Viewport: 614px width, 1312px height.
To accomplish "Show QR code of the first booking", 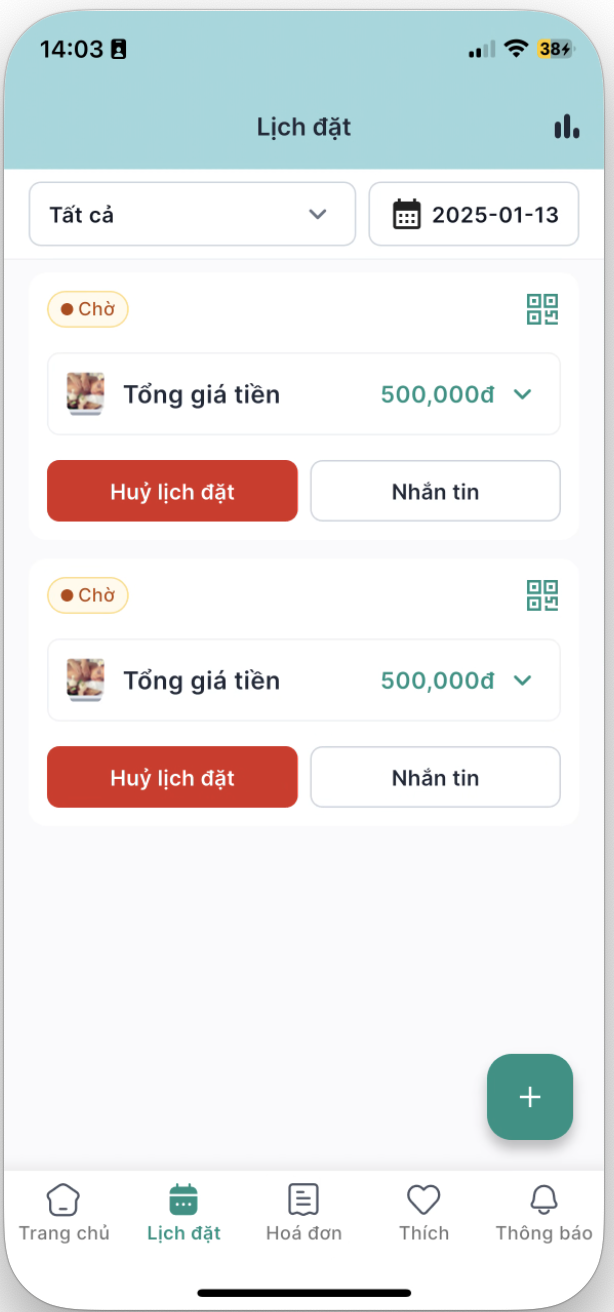I will click(542, 309).
